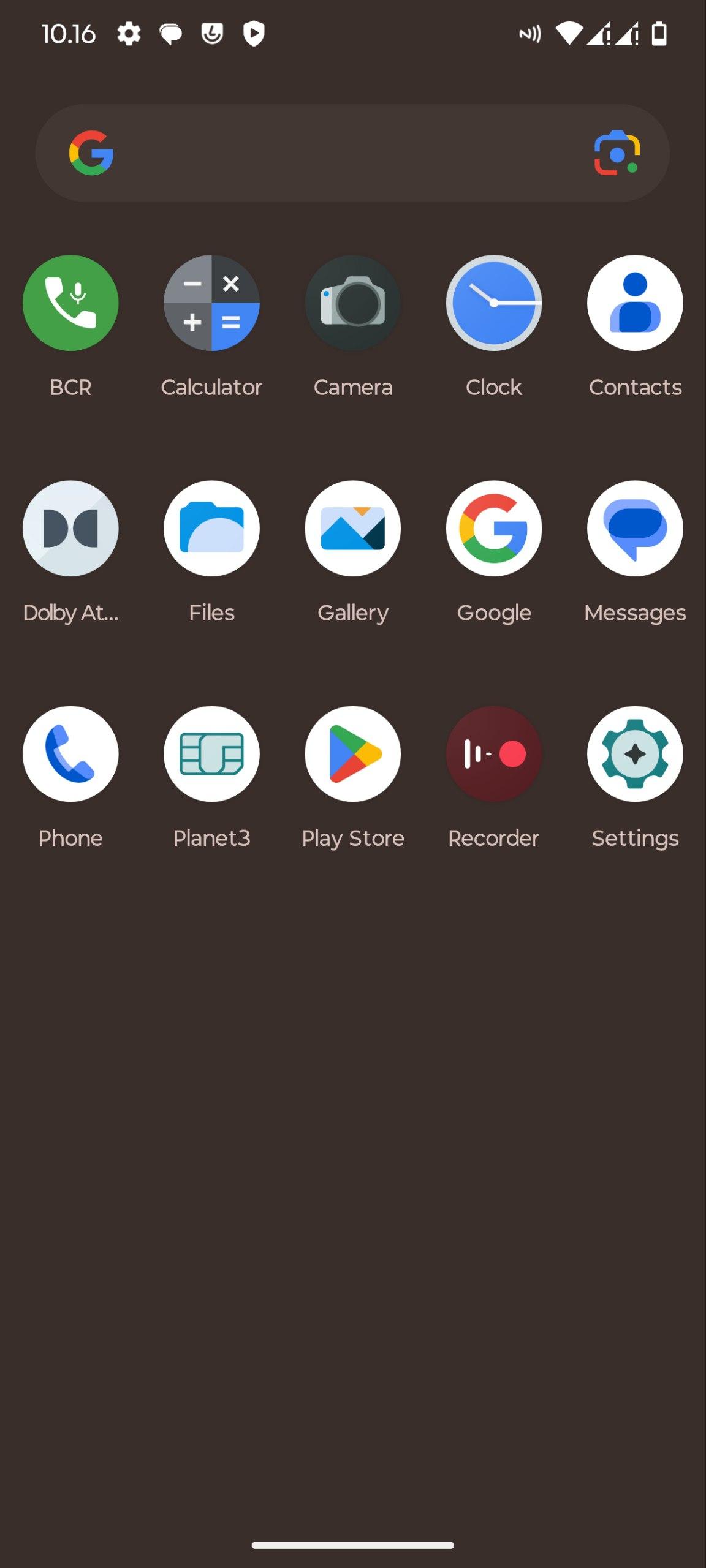Launch Dolby Atmos app
Screen dimensions: 706x1568
70,529
